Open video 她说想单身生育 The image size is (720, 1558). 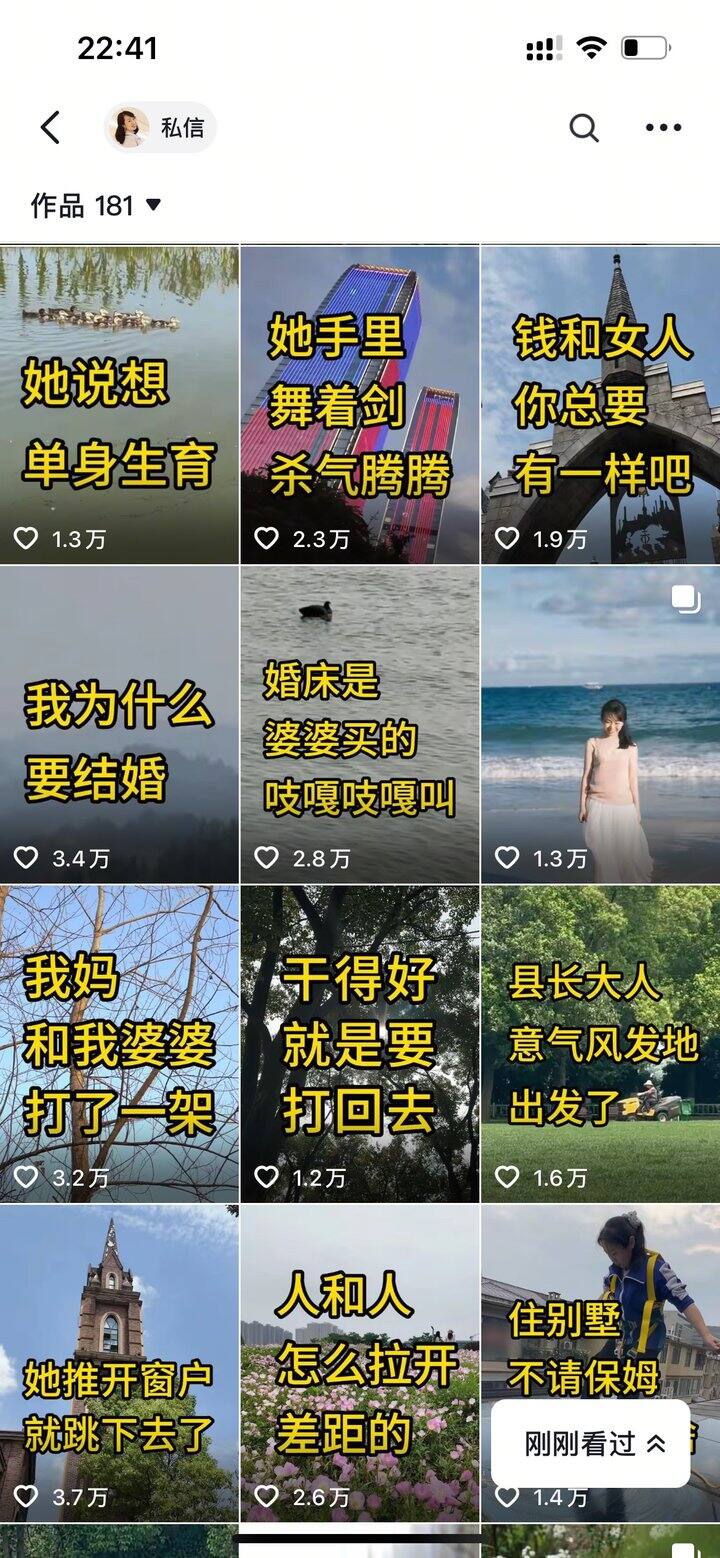point(119,405)
